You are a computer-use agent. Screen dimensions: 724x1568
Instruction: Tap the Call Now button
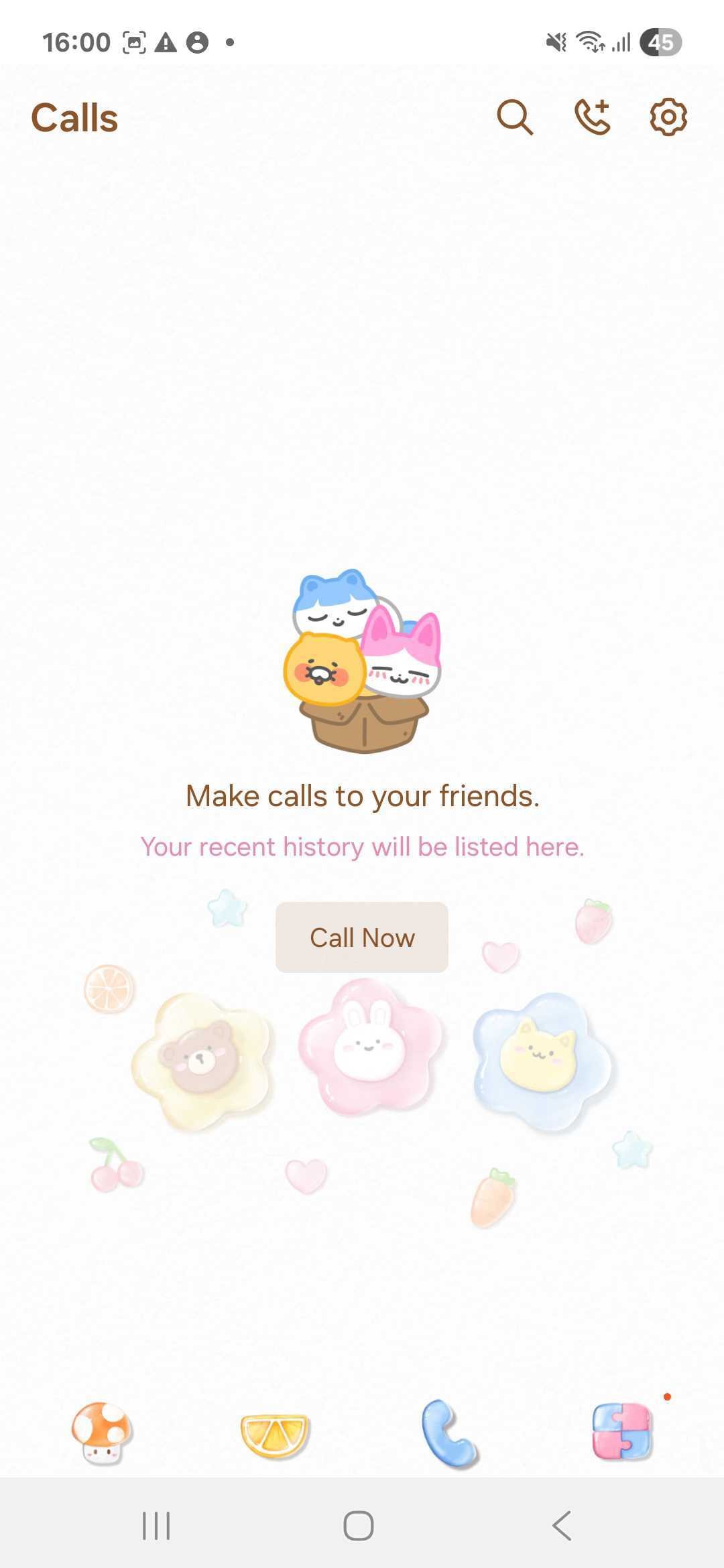[362, 937]
